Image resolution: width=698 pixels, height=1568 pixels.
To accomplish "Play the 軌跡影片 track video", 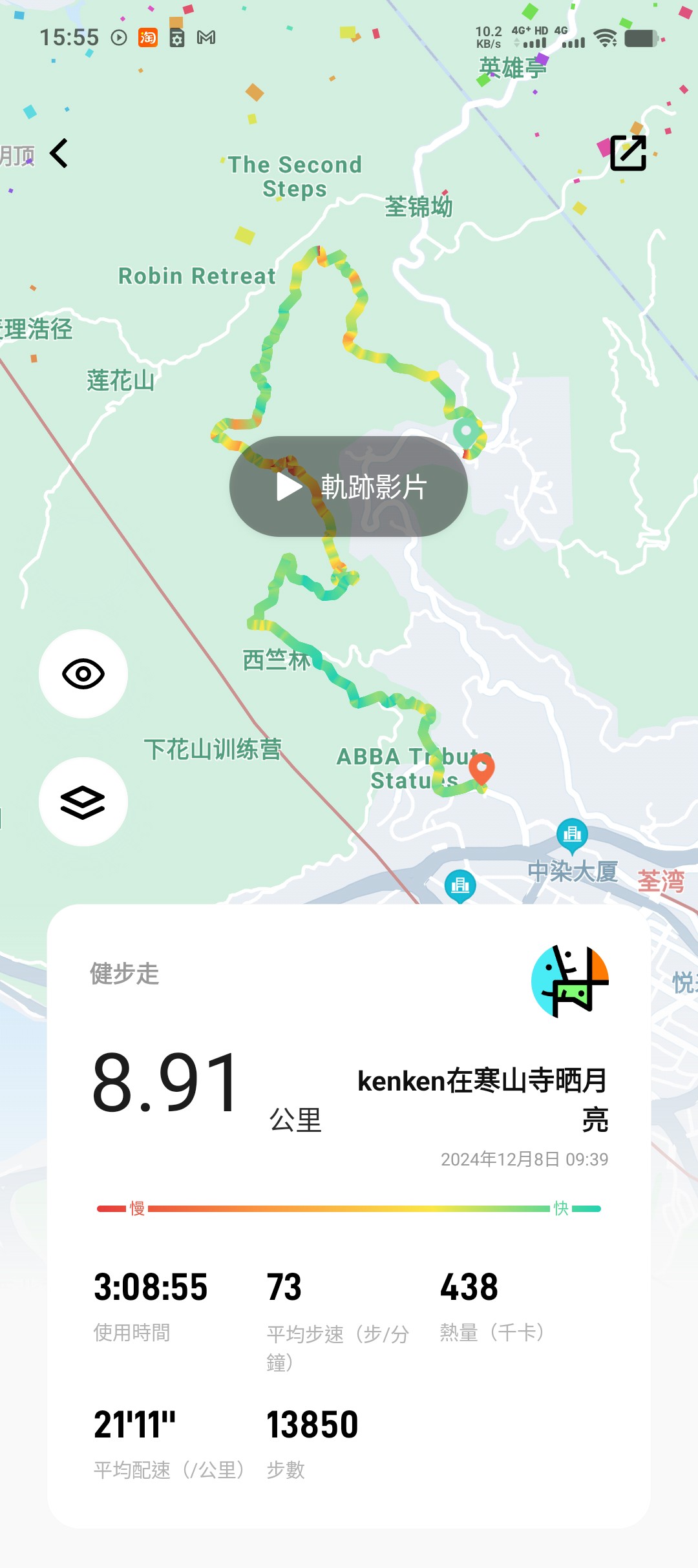I will point(348,486).
